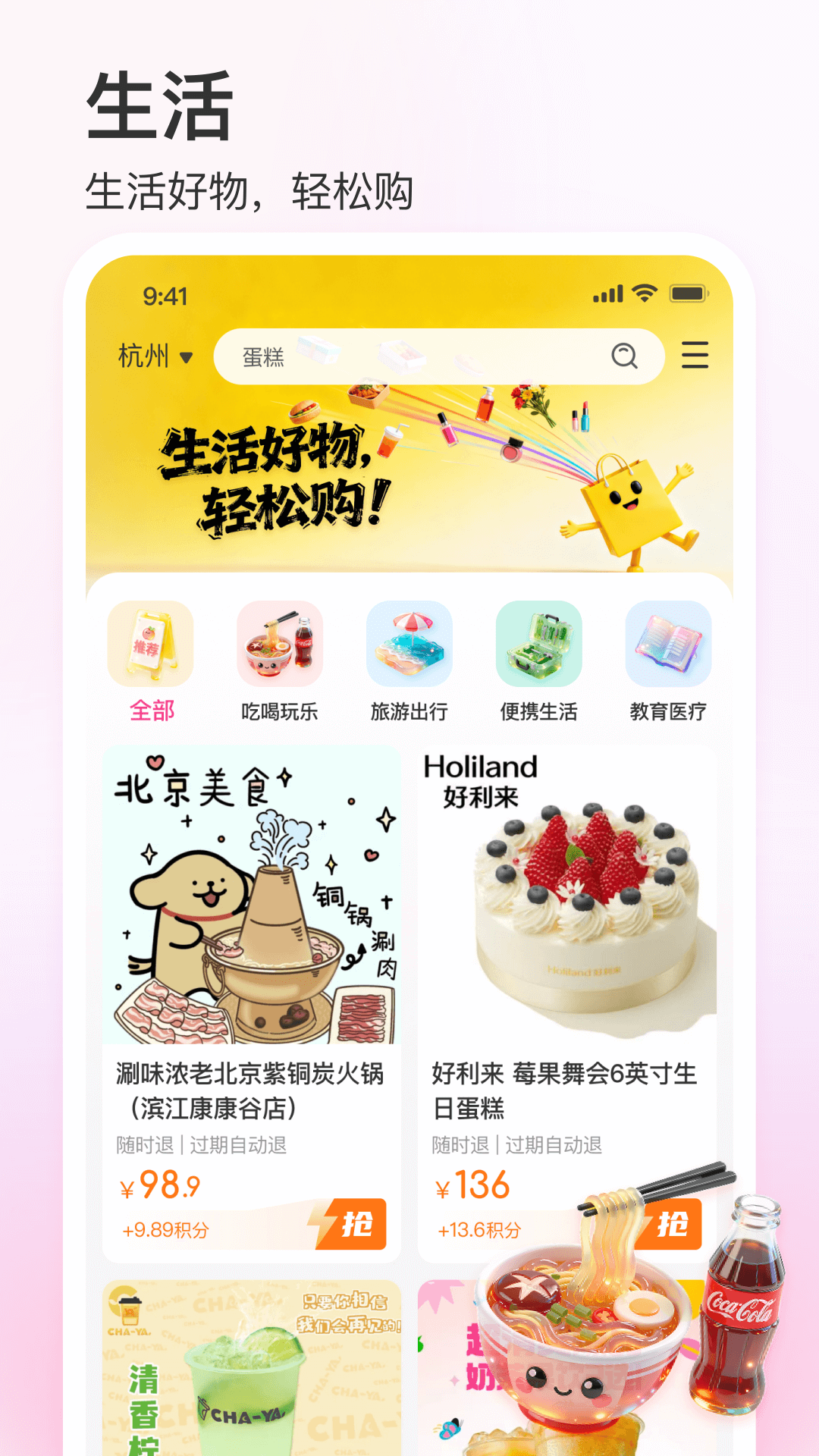Enable the 旅游出行 filter
This screenshot has width=819, height=1456.
(x=409, y=711)
